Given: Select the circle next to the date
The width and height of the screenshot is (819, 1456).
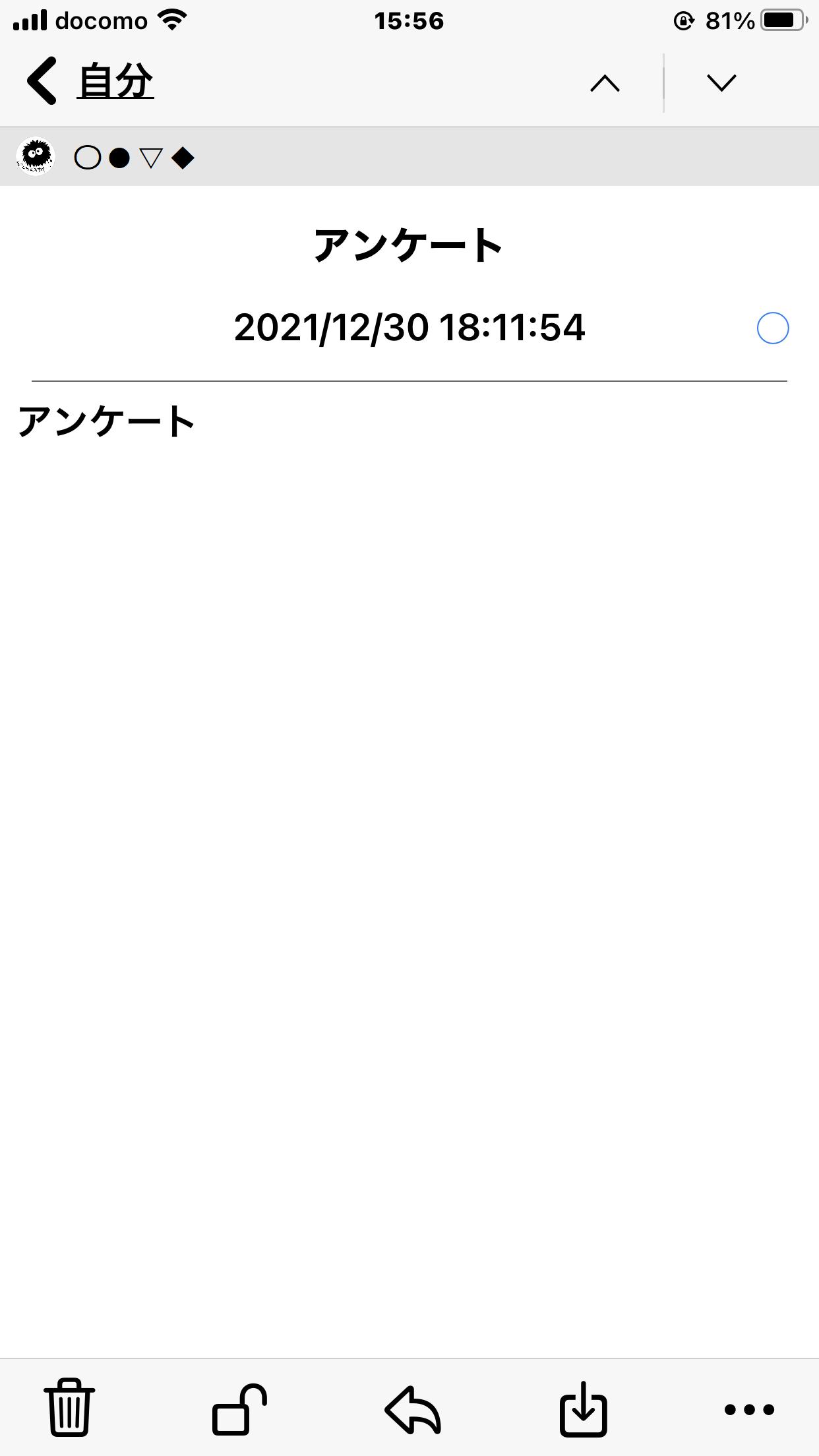Looking at the screenshot, I should [x=773, y=328].
